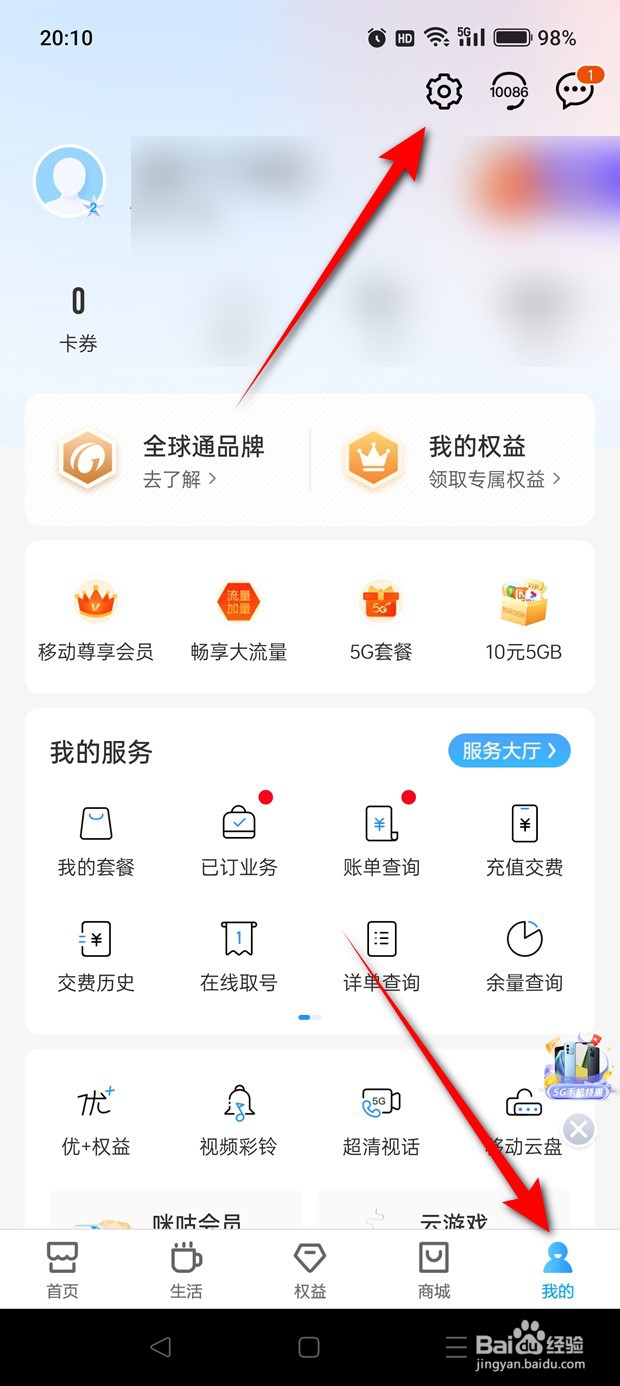Switch to the 商城 tab
The width and height of the screenshot is (620, 1386).
pyautogui.click(x=434, y=1270)
